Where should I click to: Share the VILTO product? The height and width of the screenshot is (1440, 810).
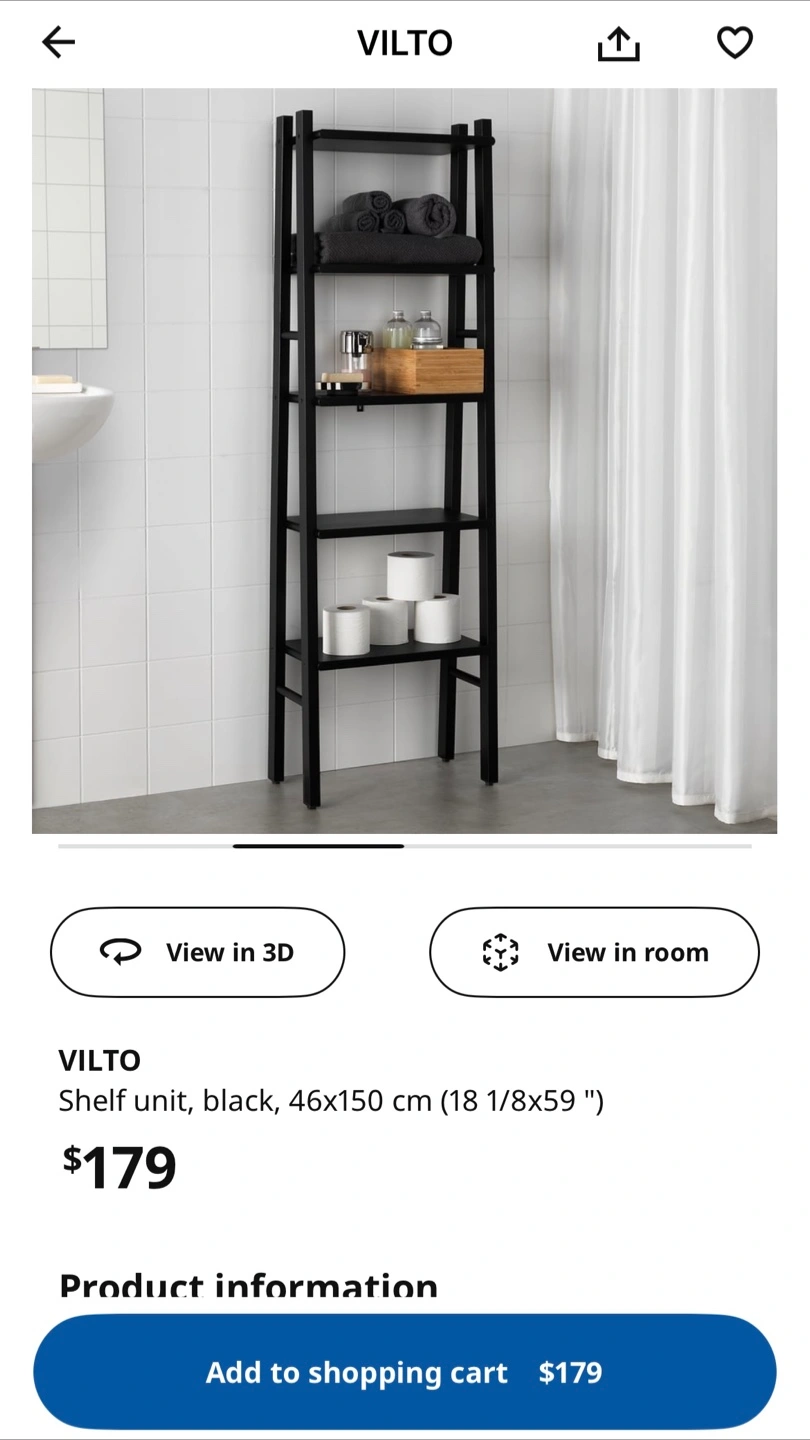click(x=618, y=43)
